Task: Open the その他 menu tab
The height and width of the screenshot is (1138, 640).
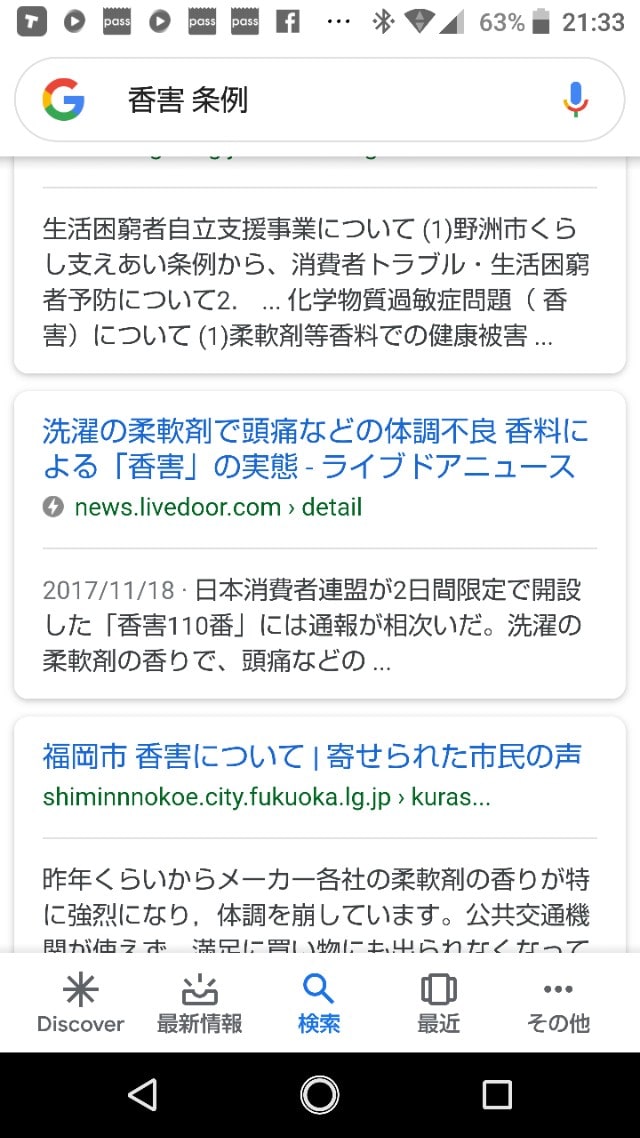Action: 558,1004
